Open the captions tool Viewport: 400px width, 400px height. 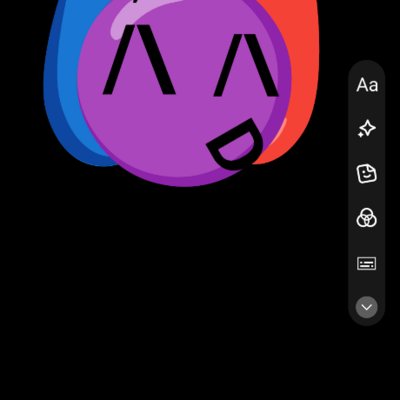tap(367, 263)
